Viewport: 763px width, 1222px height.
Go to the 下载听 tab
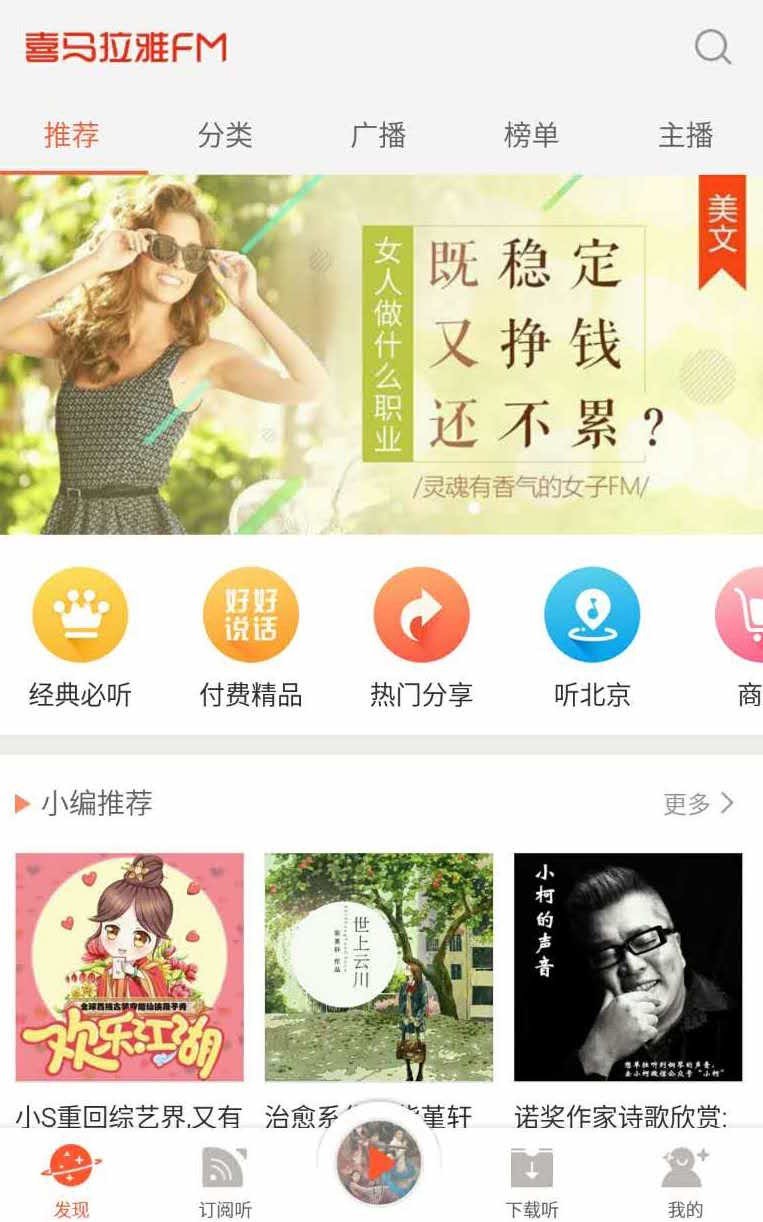click(x=531, y=1182)
